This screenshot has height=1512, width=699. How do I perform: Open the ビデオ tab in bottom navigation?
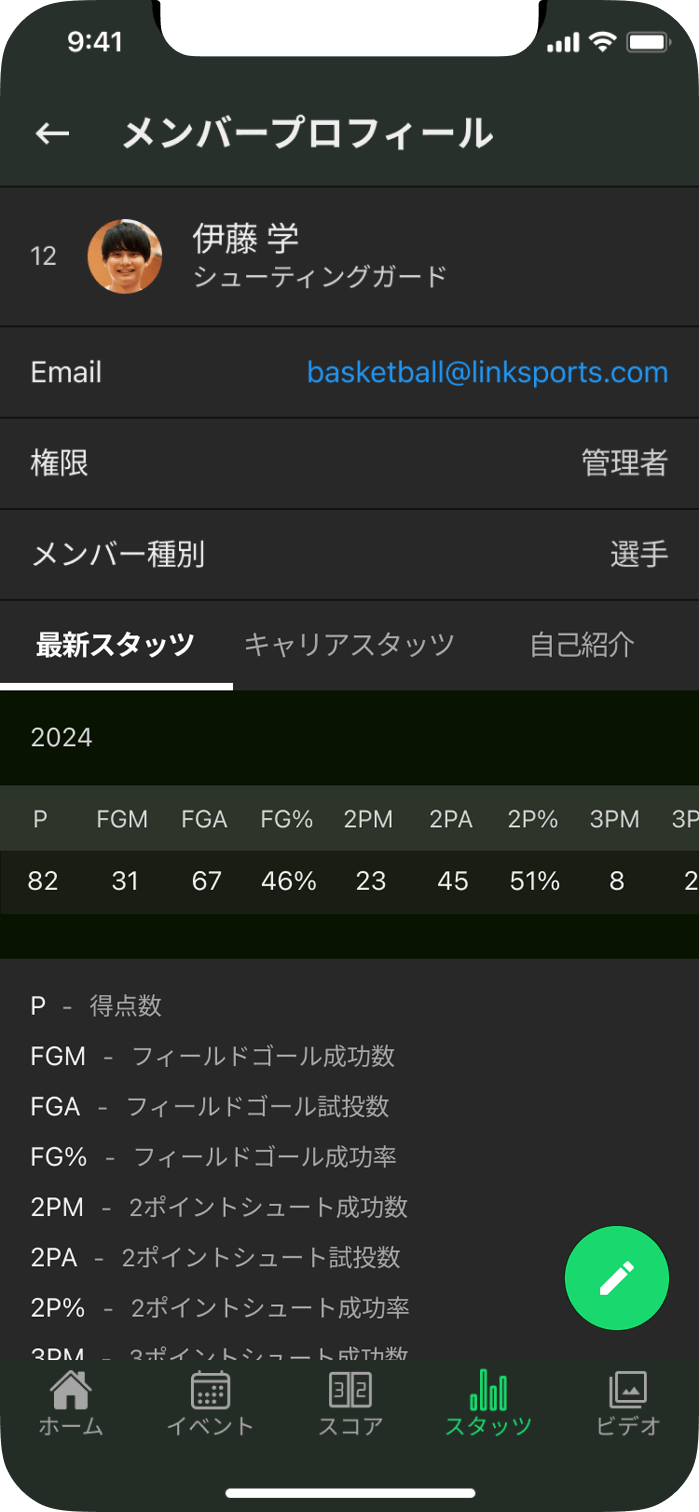pos(629,1403)
